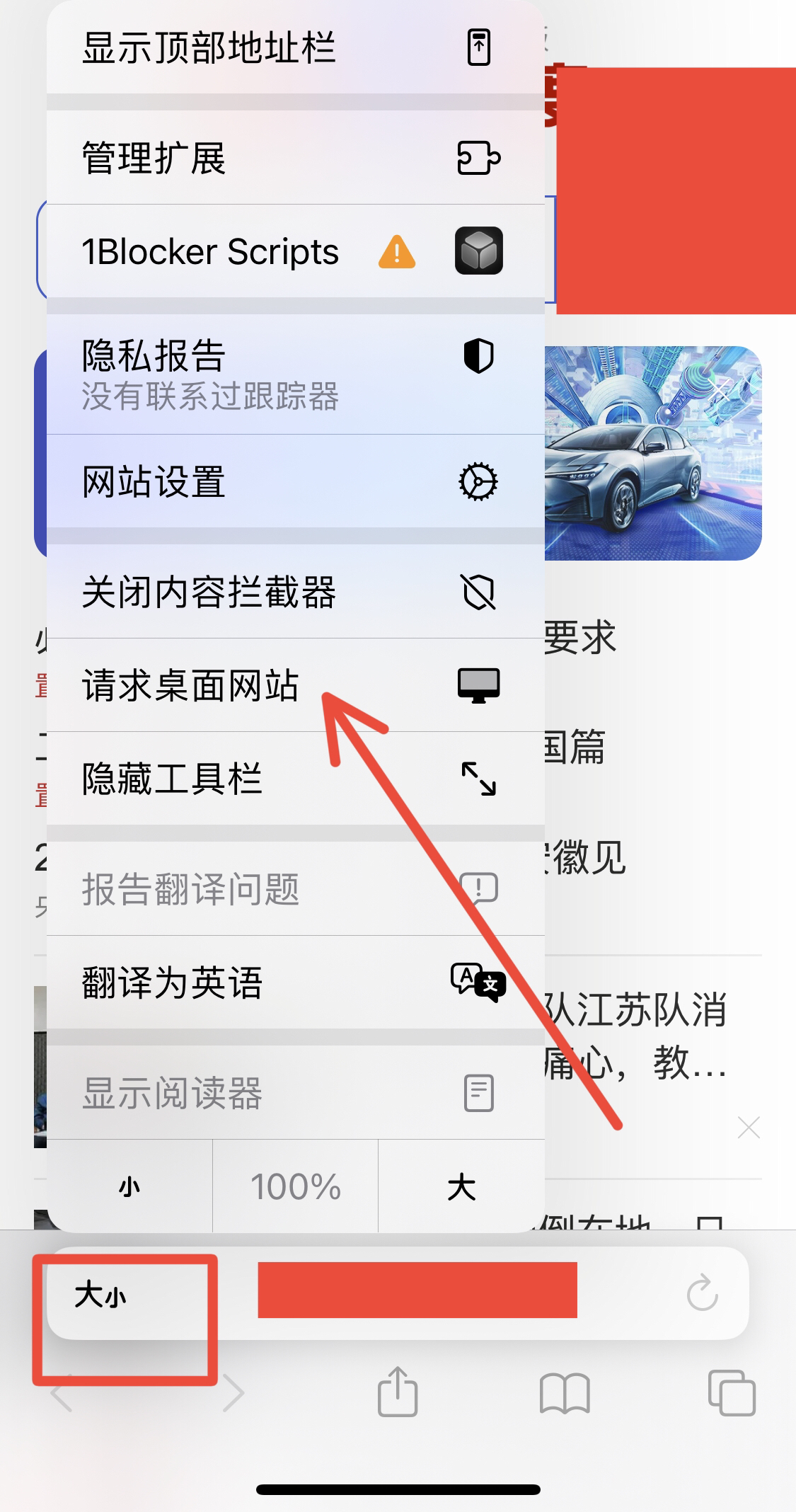Tap 请求桌面网站 to request desktop site
796x1512 pixels.
tap(295, 685)
